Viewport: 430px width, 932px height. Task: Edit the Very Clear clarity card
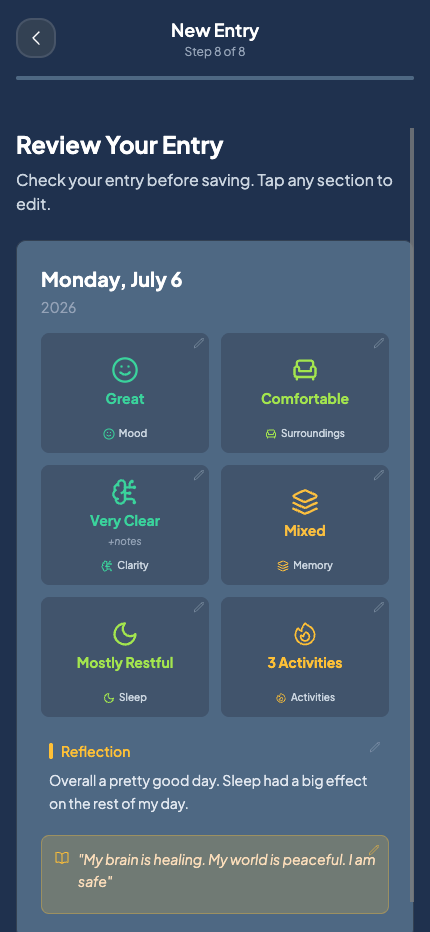(x=125, y=525)
